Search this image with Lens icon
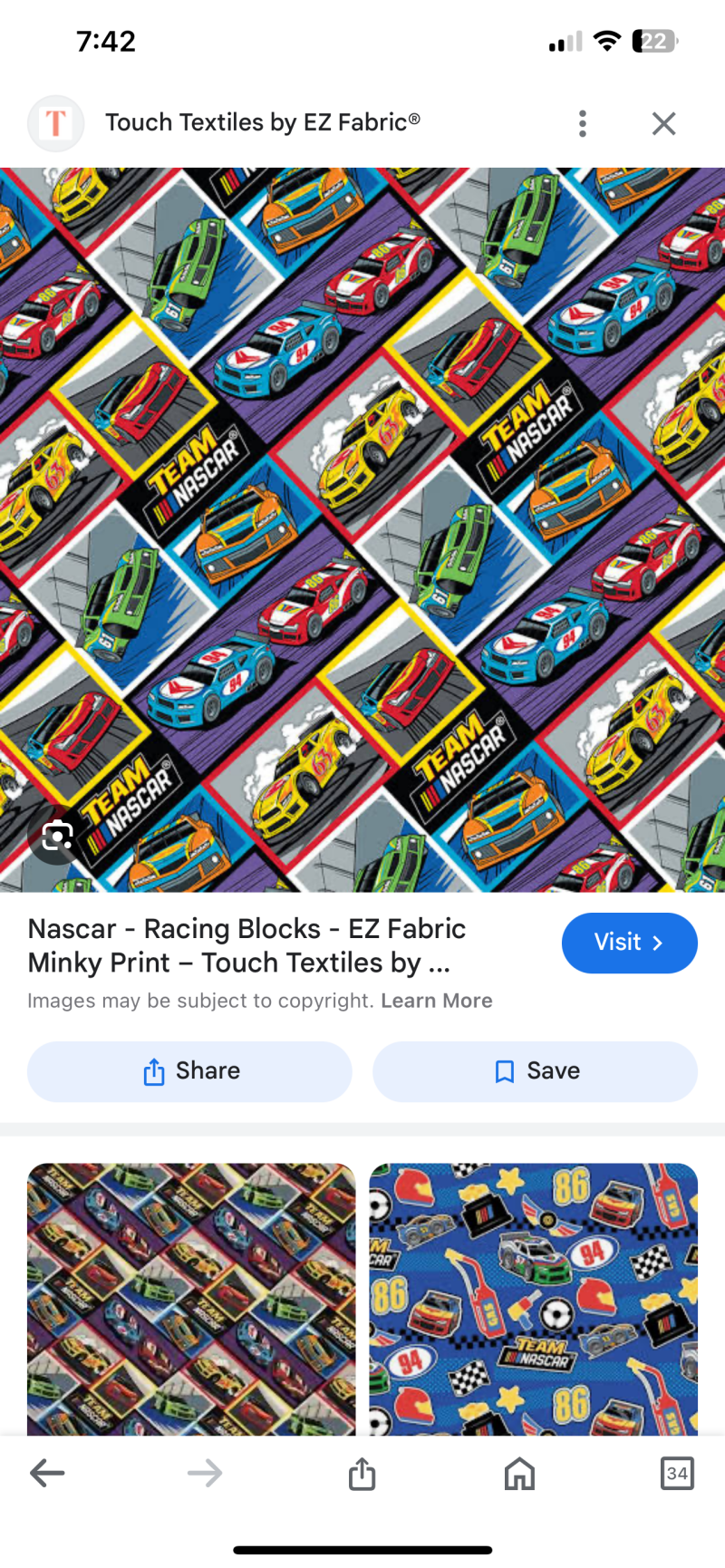The height and width of the screenshot is (1568, 725). click(x=57, y=835)
